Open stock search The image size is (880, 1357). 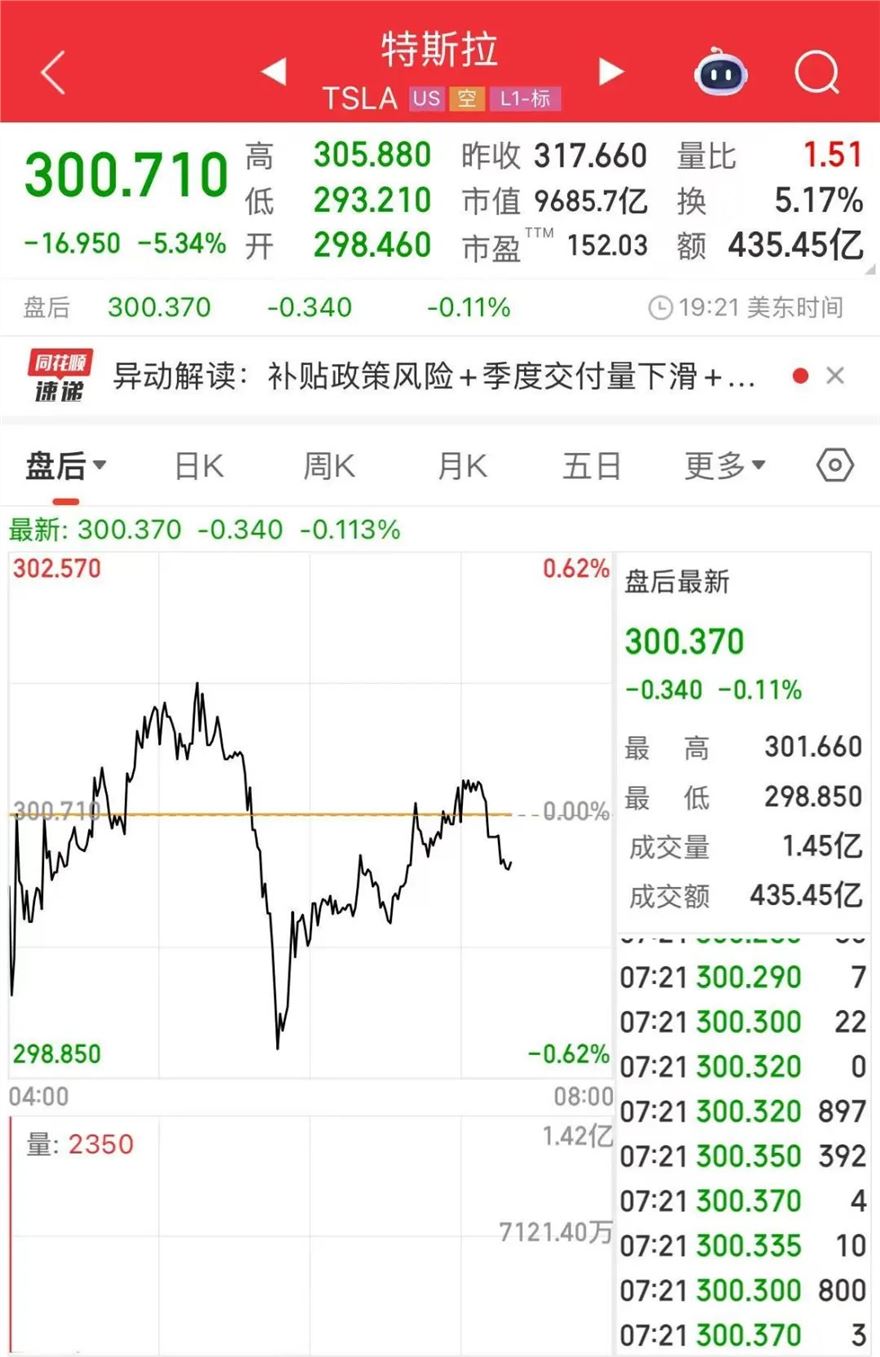point(817,72)
